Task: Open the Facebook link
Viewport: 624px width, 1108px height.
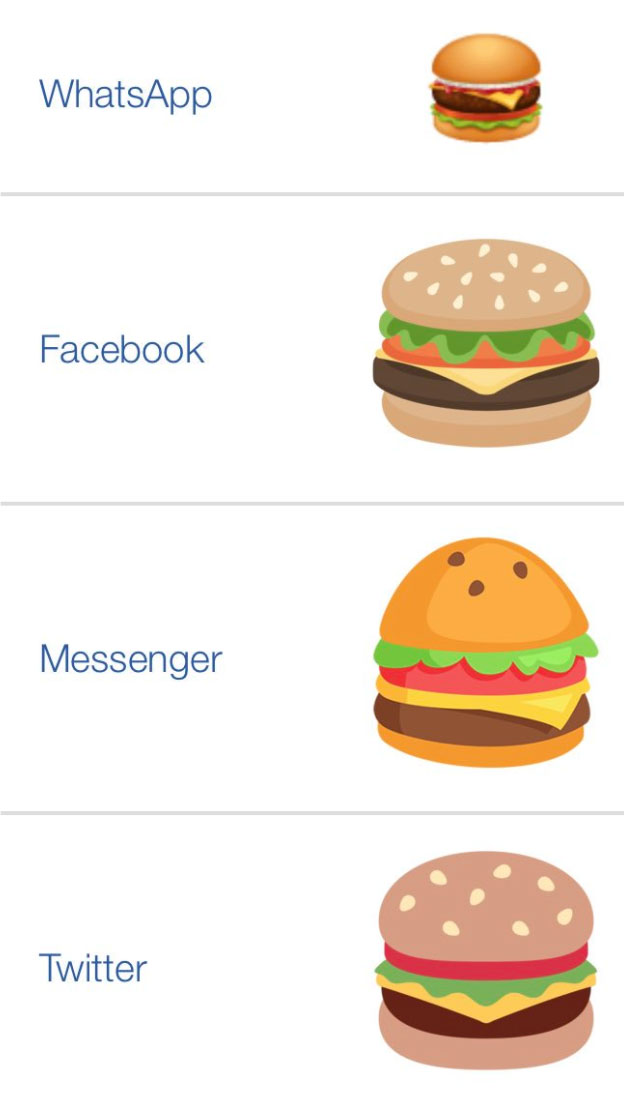Action: (121, 350)
